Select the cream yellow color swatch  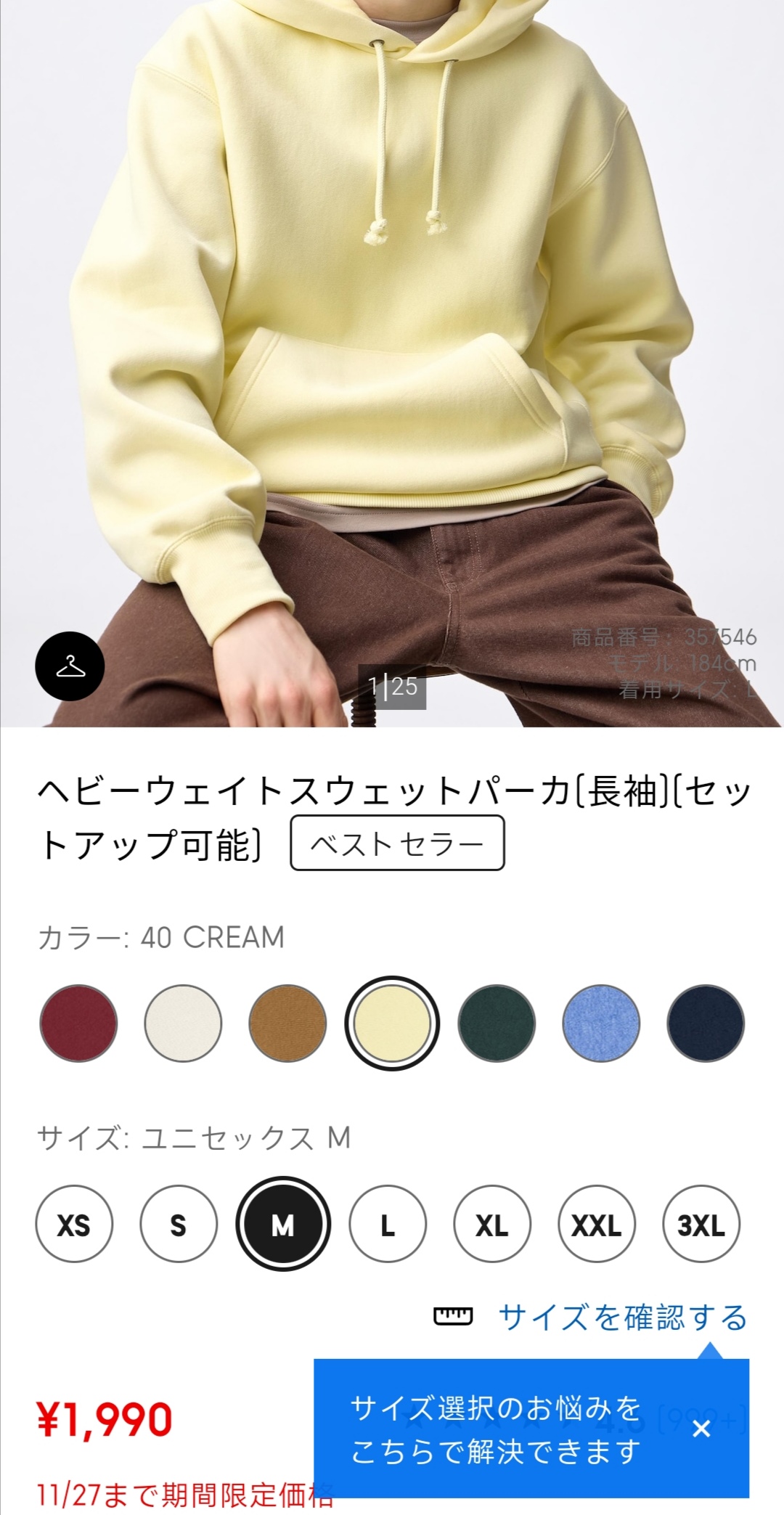click(392, 1023)
